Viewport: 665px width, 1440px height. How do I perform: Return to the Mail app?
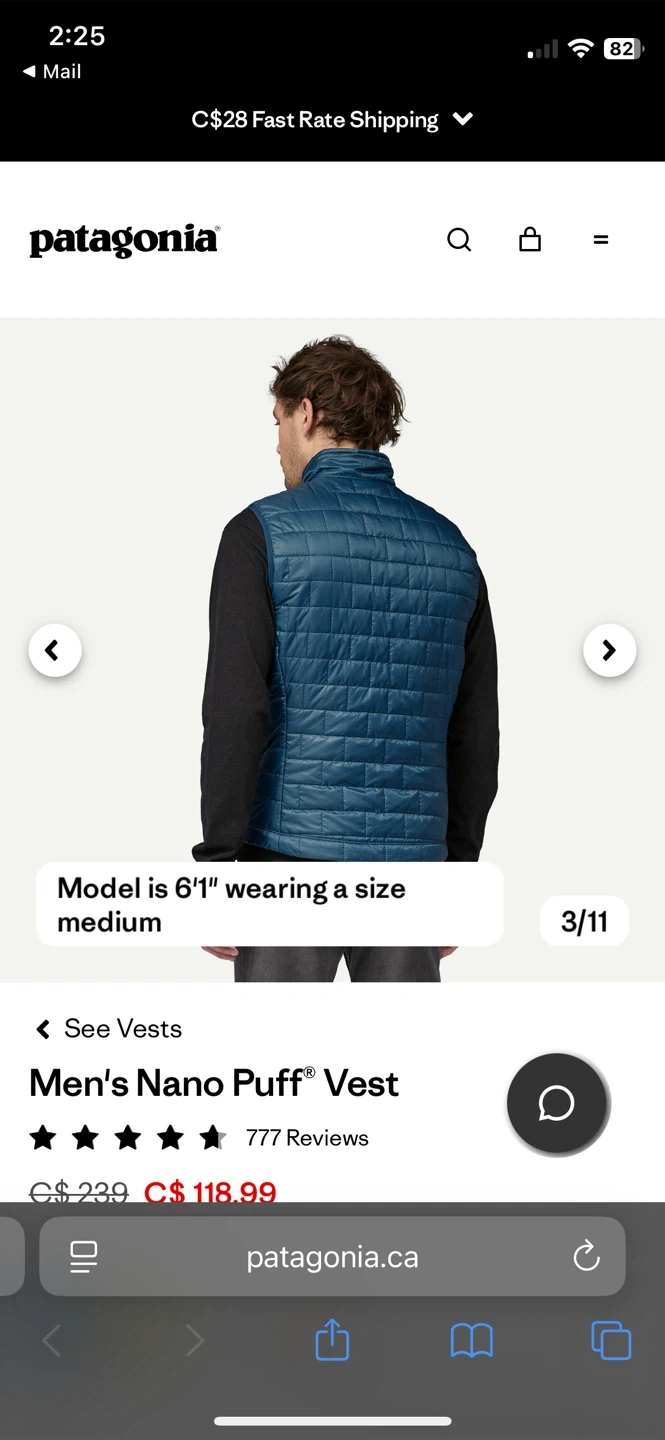click(52, 72)
